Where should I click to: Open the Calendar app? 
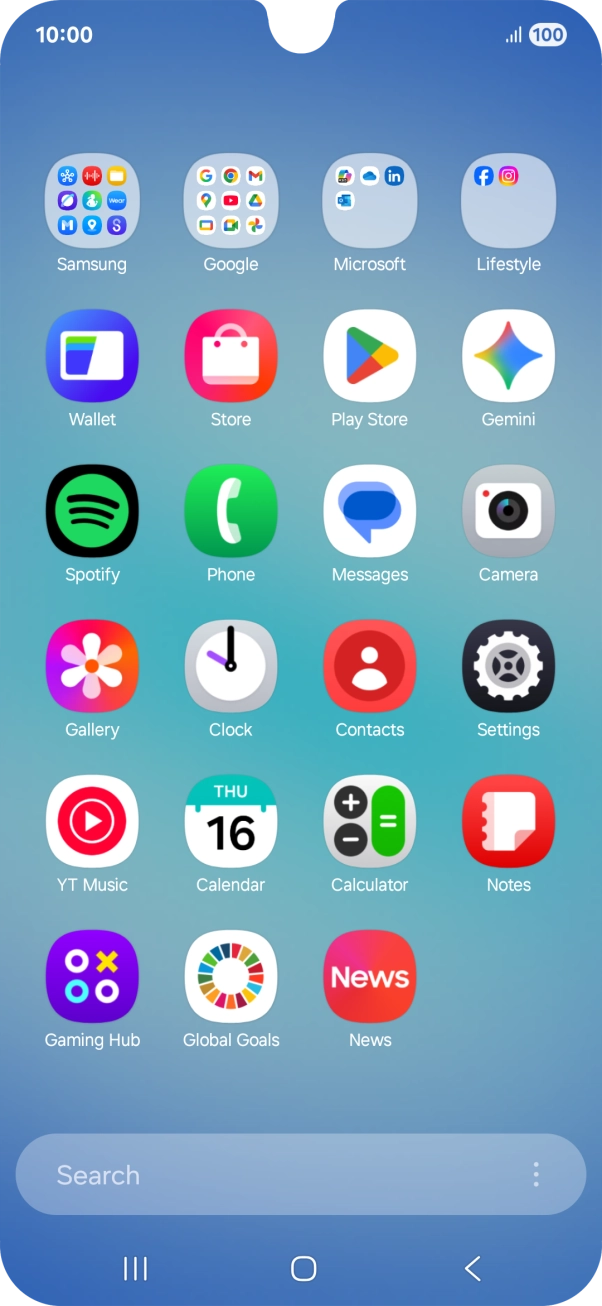(x=231, y=821)
